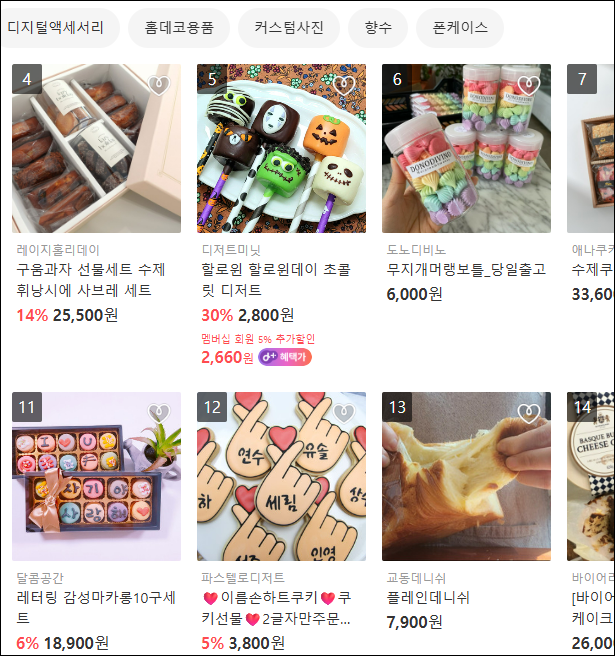
Task: Like the 구움과자 선물세트 item
Action: [158, 86]
